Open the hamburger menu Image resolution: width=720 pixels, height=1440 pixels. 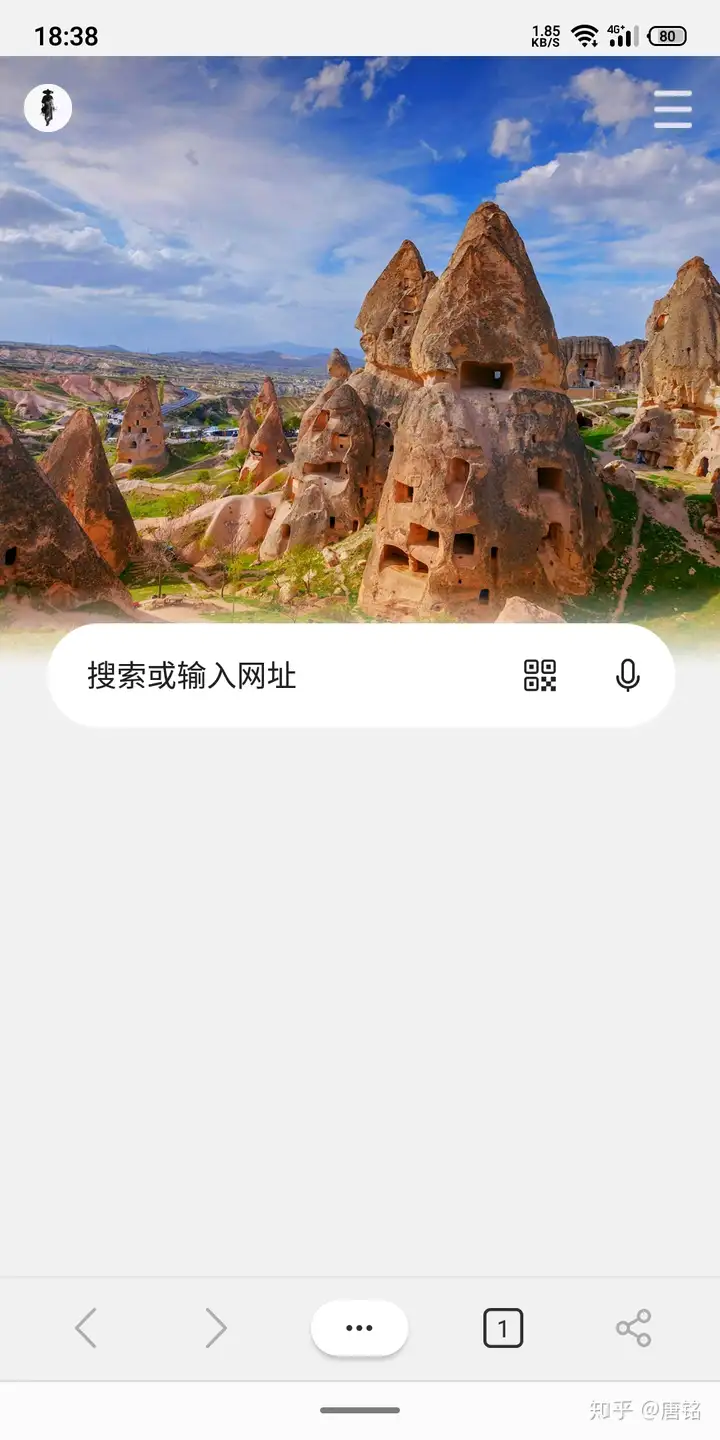pos(673,109)
